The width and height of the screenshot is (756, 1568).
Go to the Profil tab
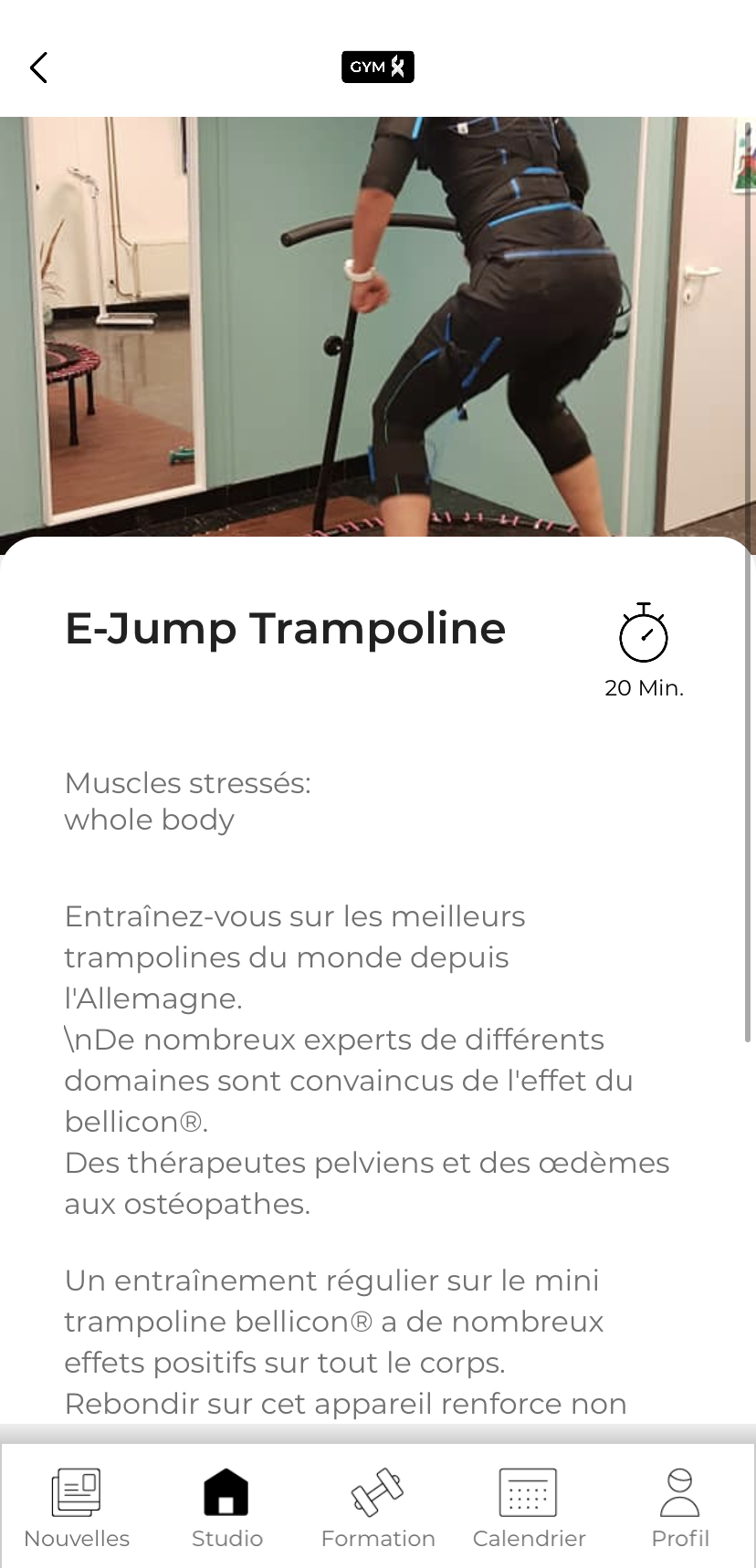pos(679,1507)
